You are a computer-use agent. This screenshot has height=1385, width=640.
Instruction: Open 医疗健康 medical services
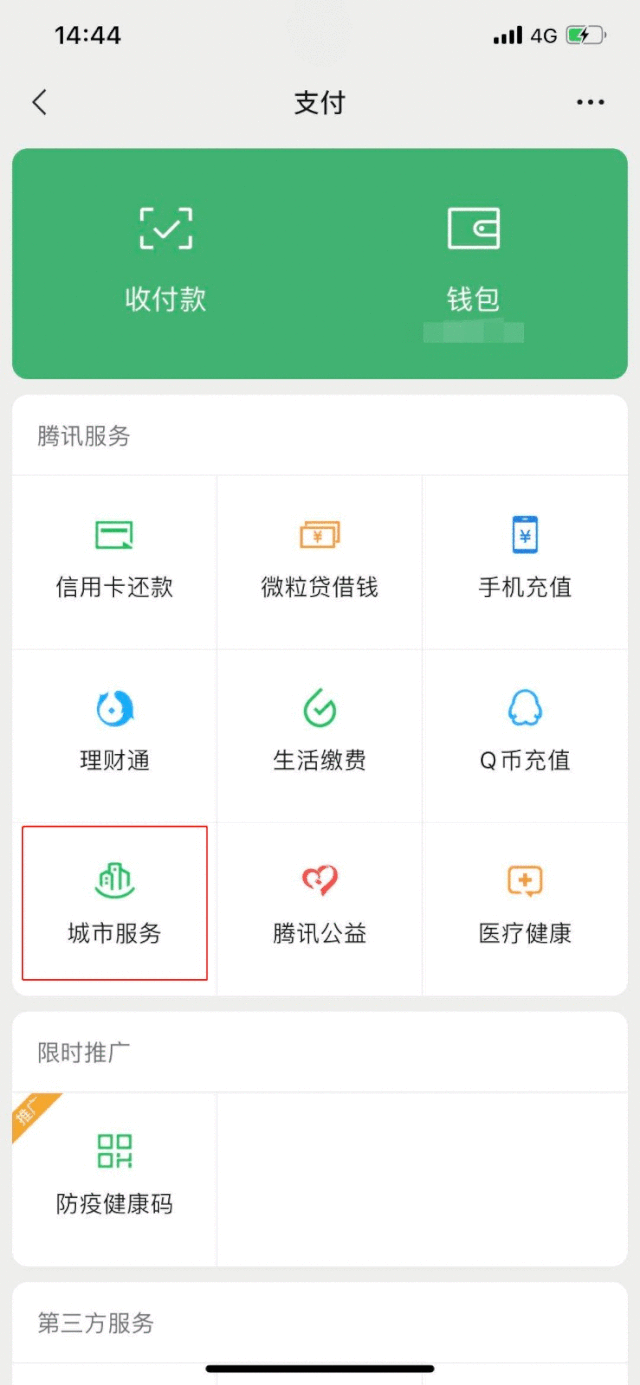[x=525, y=905]
